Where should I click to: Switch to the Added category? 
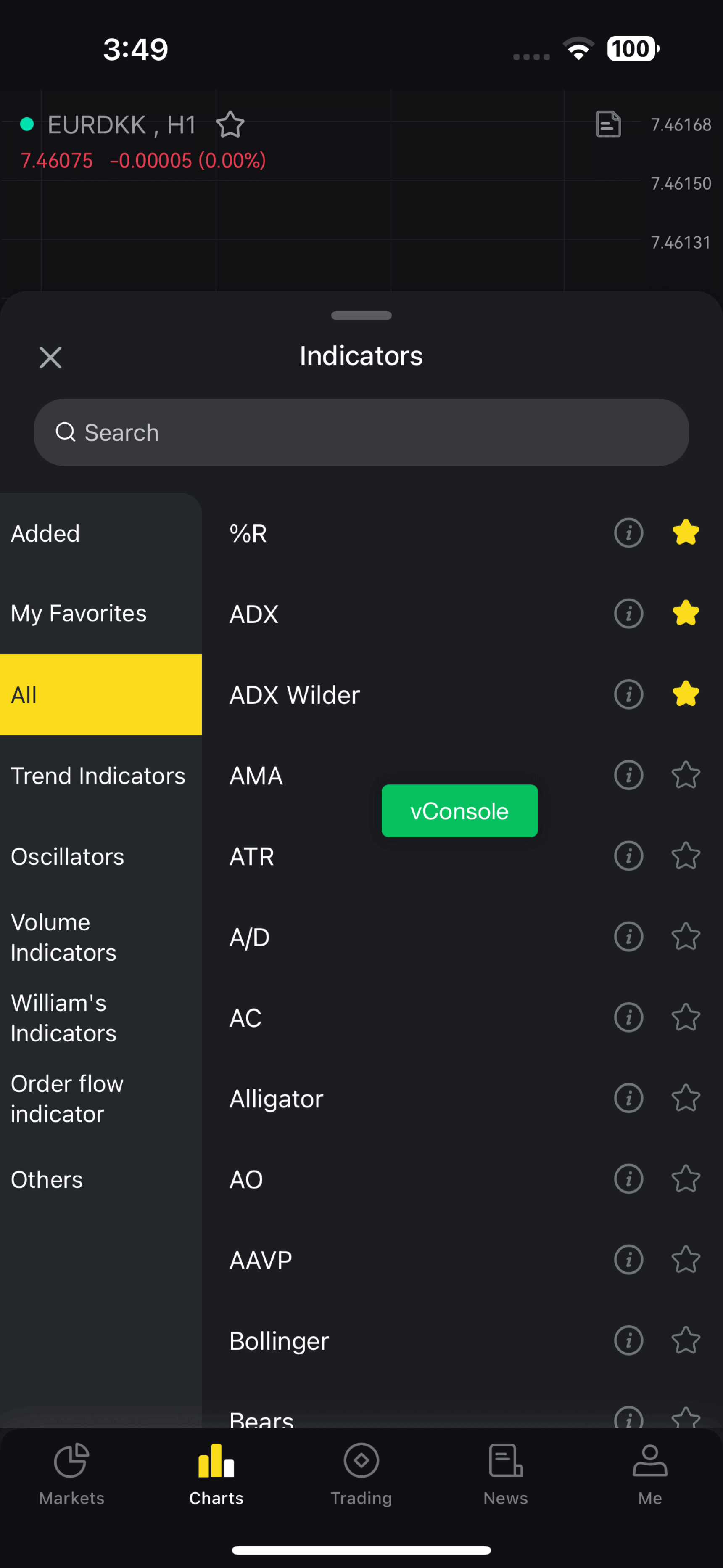click(100, 533)
